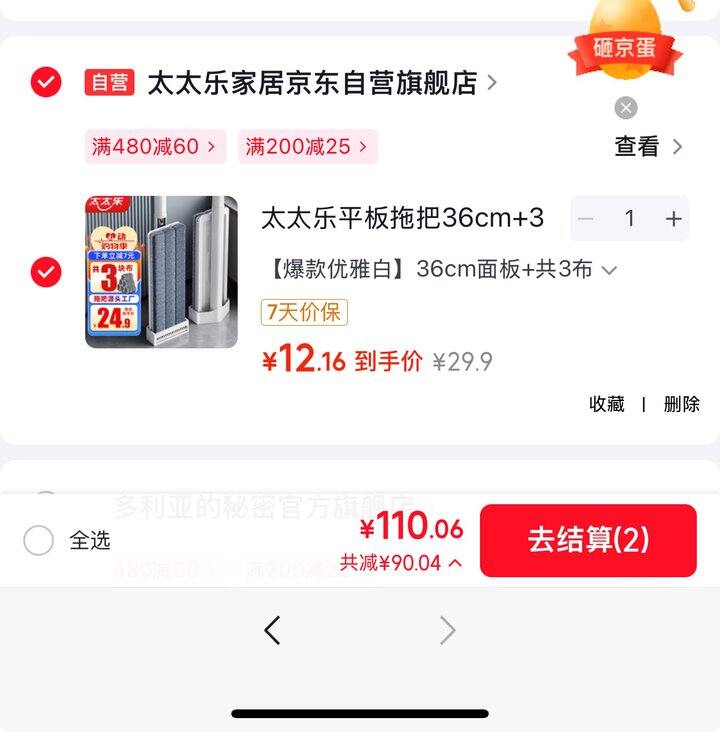Toggle the 全选 select-all circle
This screenshot has height=732, width=720.
coord(39,540)
